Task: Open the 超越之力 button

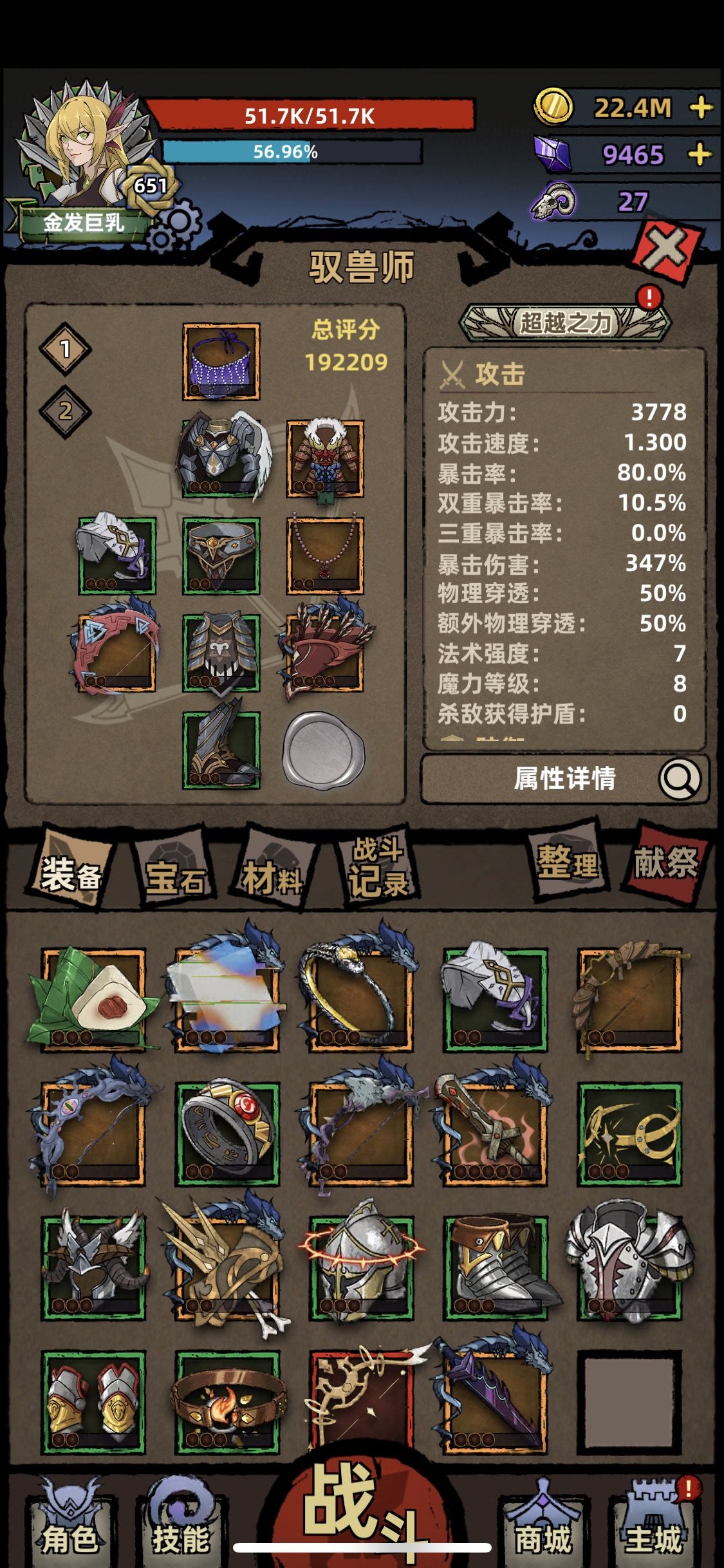Action: click(565, 322)
